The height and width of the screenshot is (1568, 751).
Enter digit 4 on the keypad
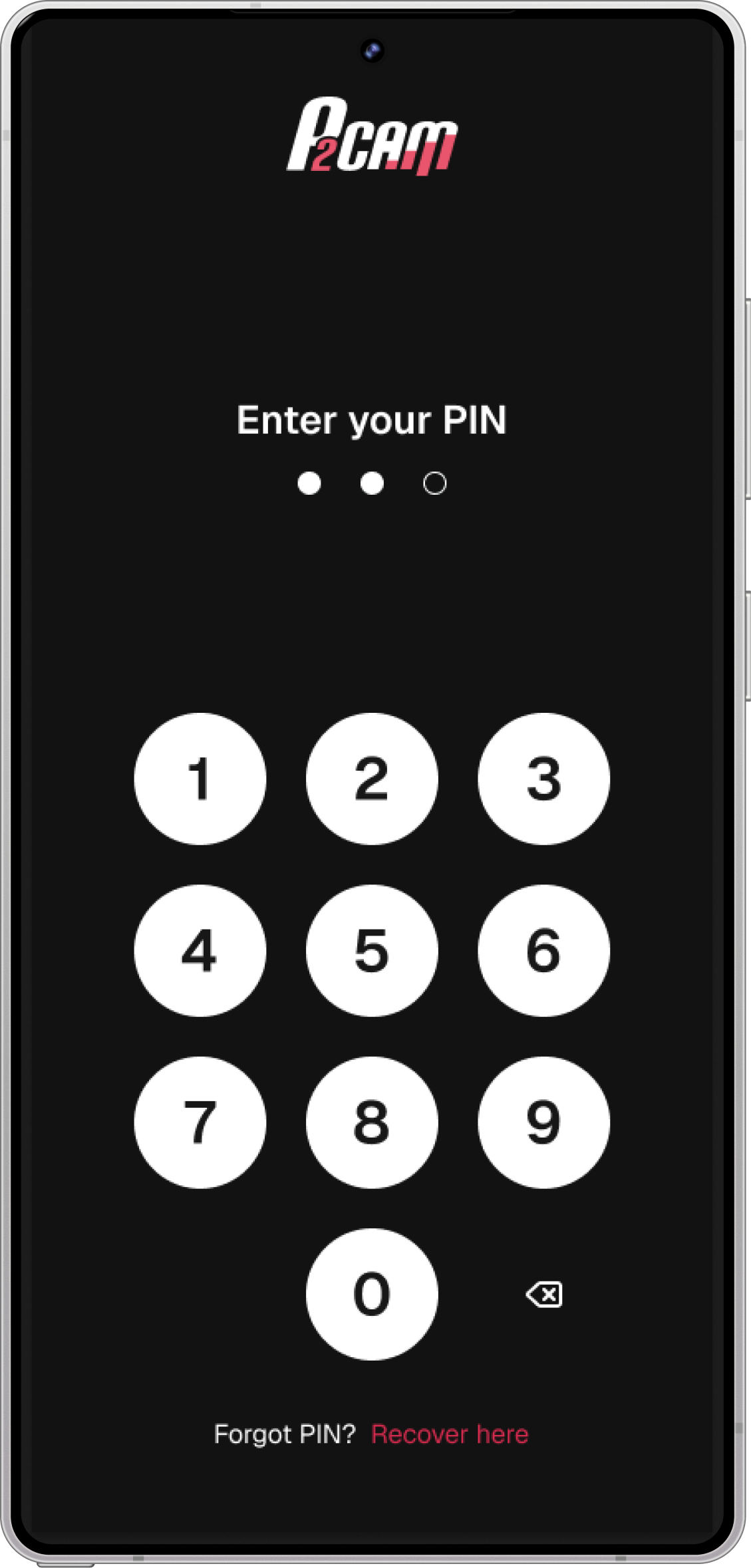pyautogui.click(x=200, y=950)
